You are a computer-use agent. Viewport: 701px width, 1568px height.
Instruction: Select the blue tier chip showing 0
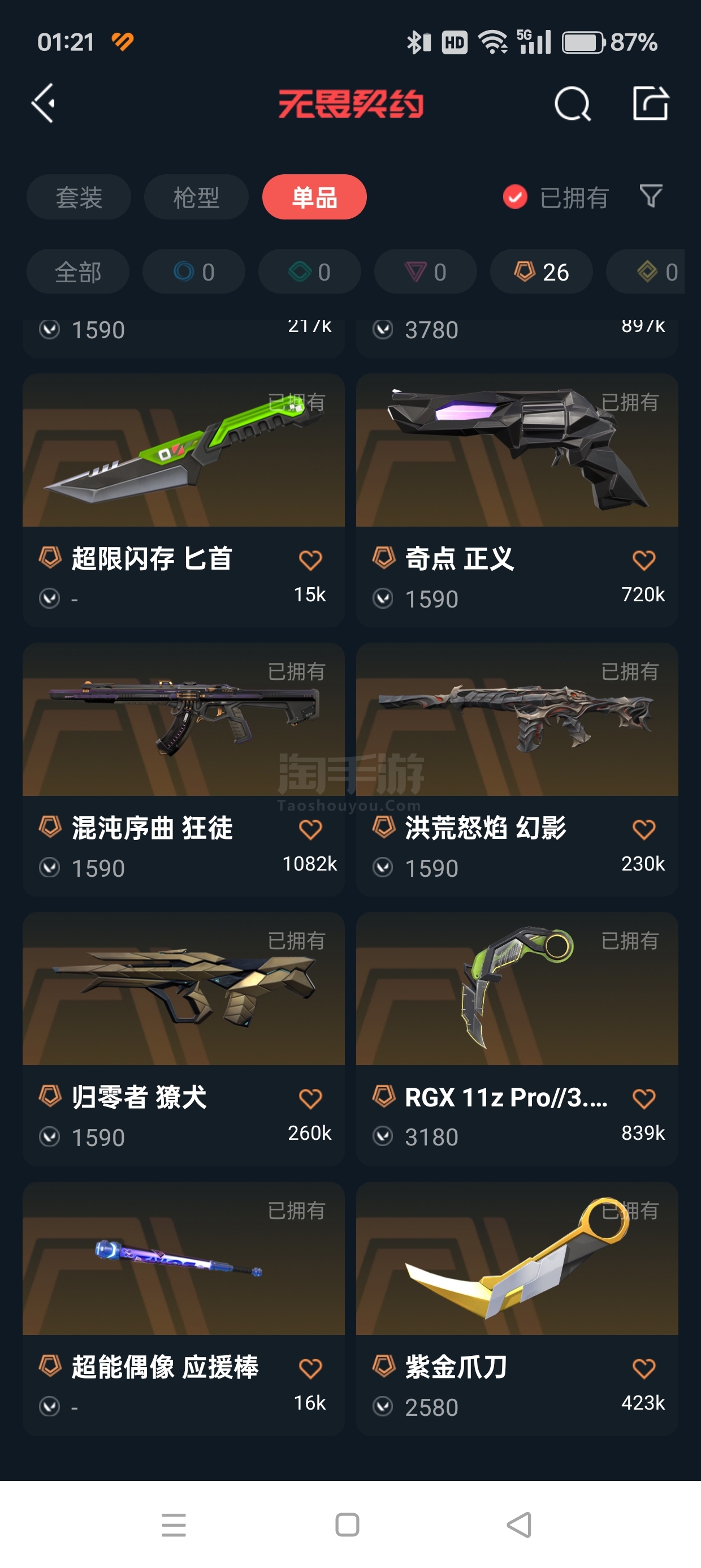coord(193,272)
